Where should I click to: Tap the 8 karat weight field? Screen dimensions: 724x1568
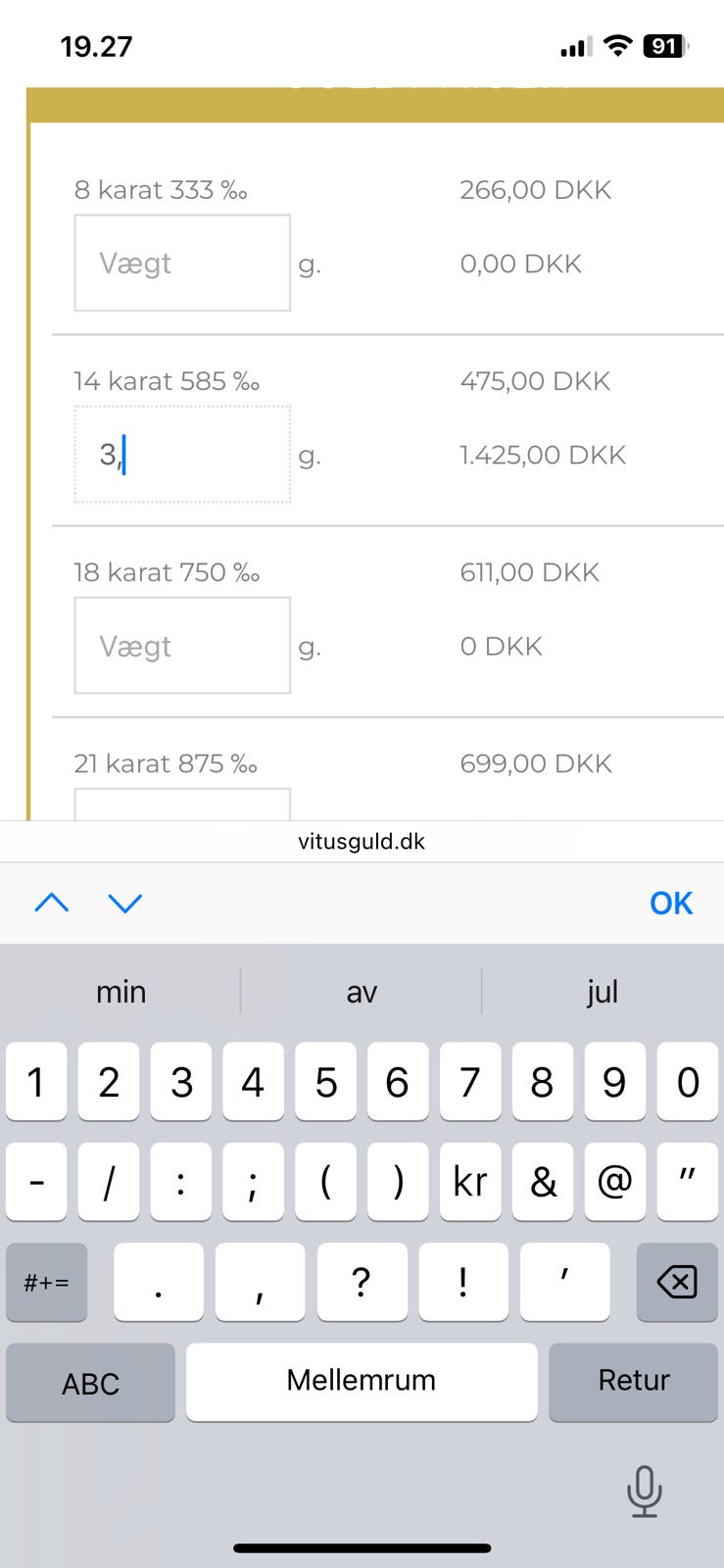(x=182, y=263)
